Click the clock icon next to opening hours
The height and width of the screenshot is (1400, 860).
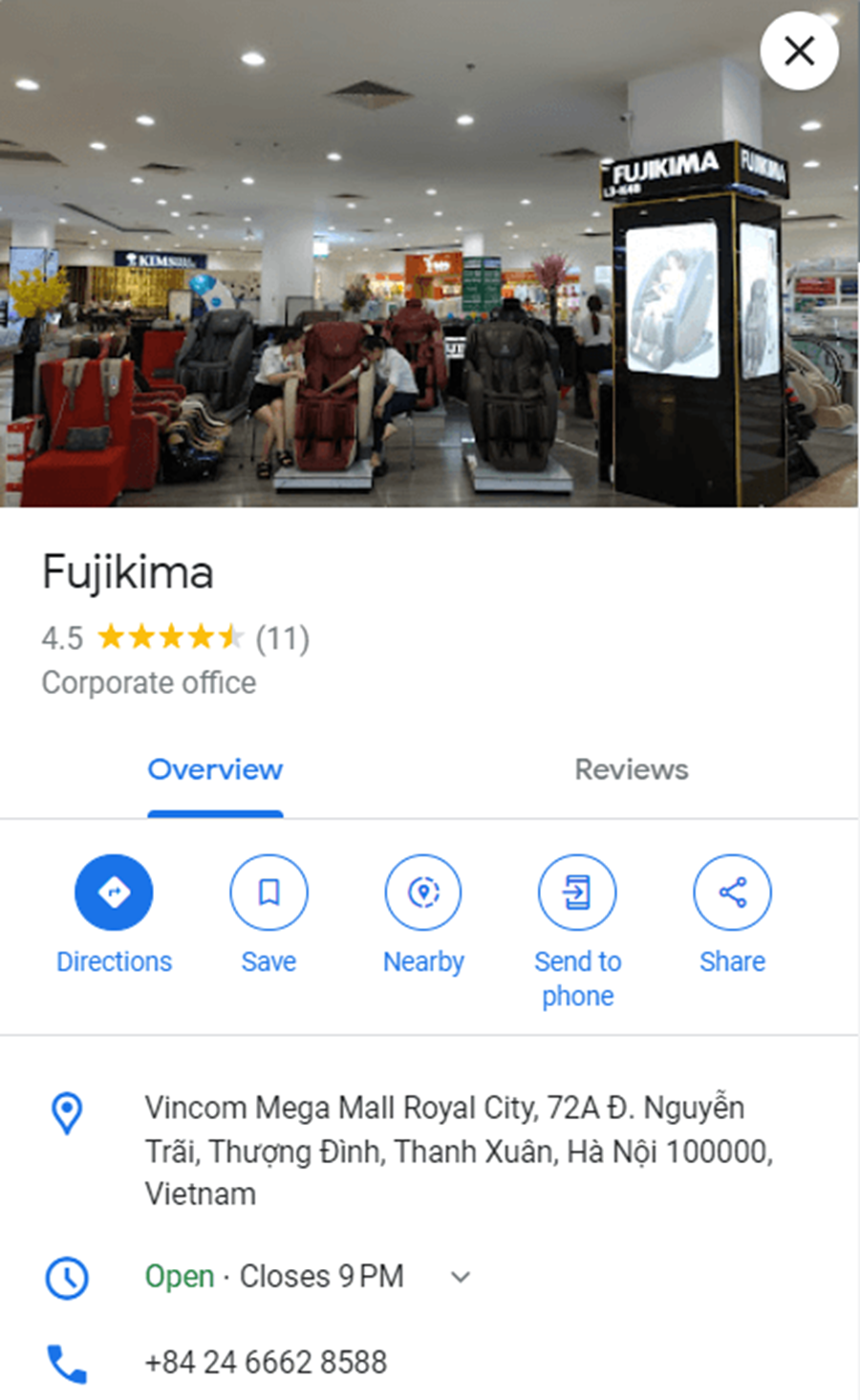tap(66, 1278)
